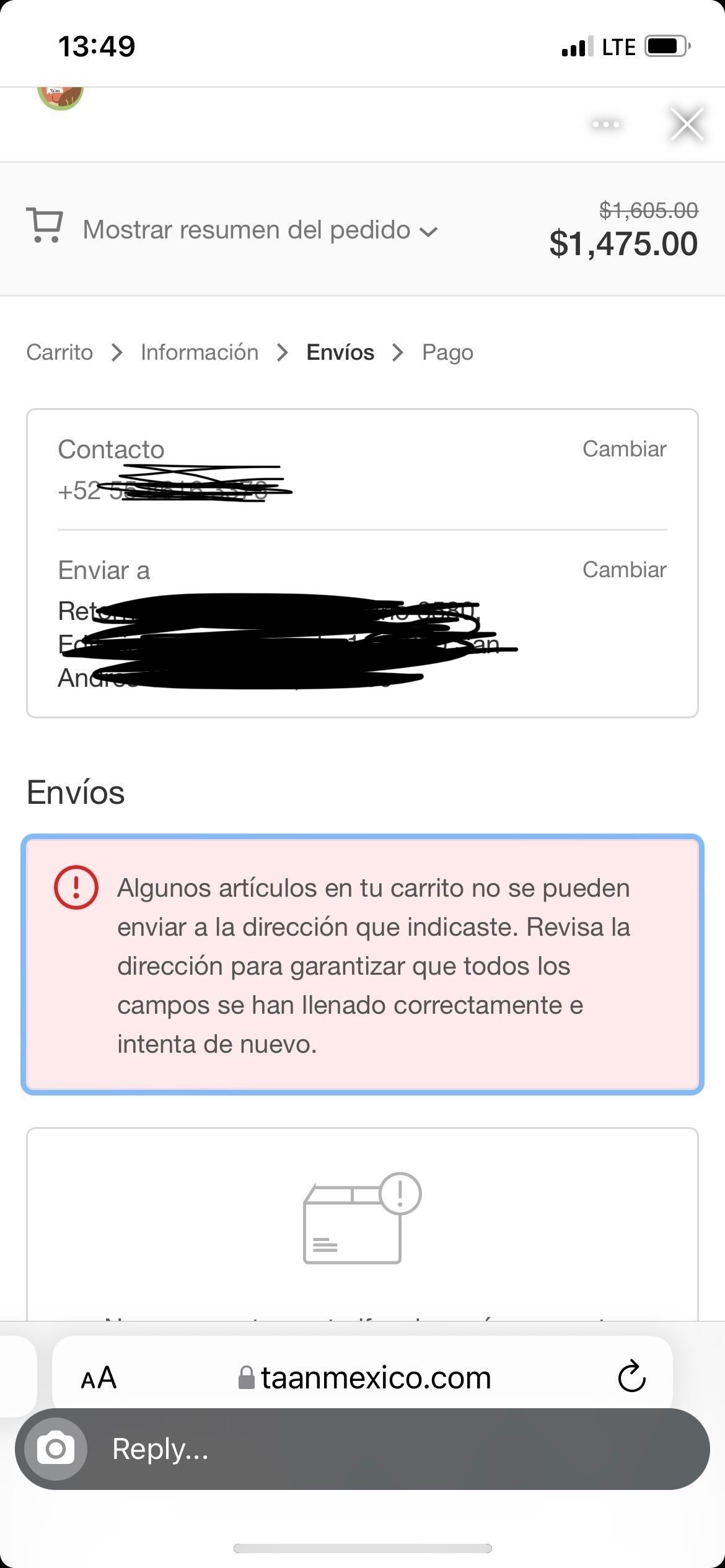Return to the Información step
The height and width of the screenshot is (1568, 725).
pyautogui.click(x=199, y=352)
